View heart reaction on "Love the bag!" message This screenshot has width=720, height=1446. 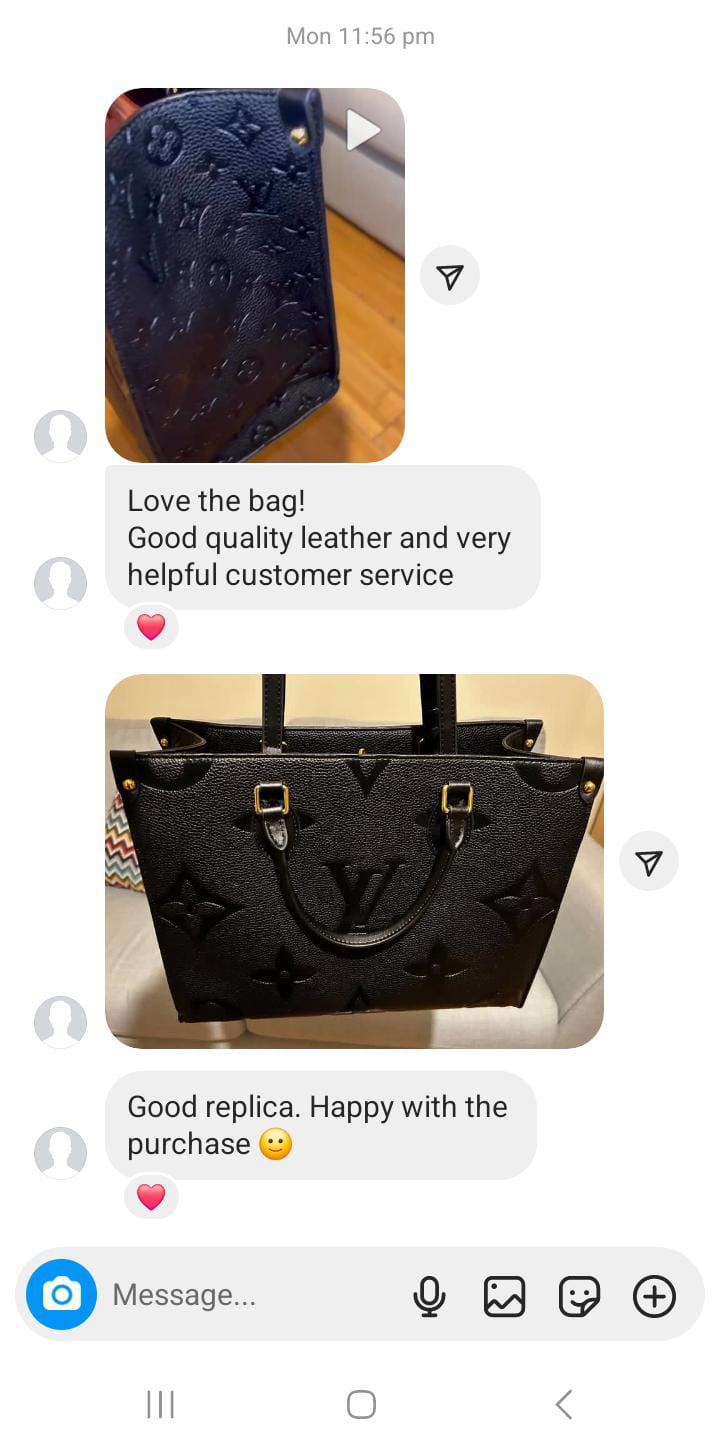pos(151,627)
